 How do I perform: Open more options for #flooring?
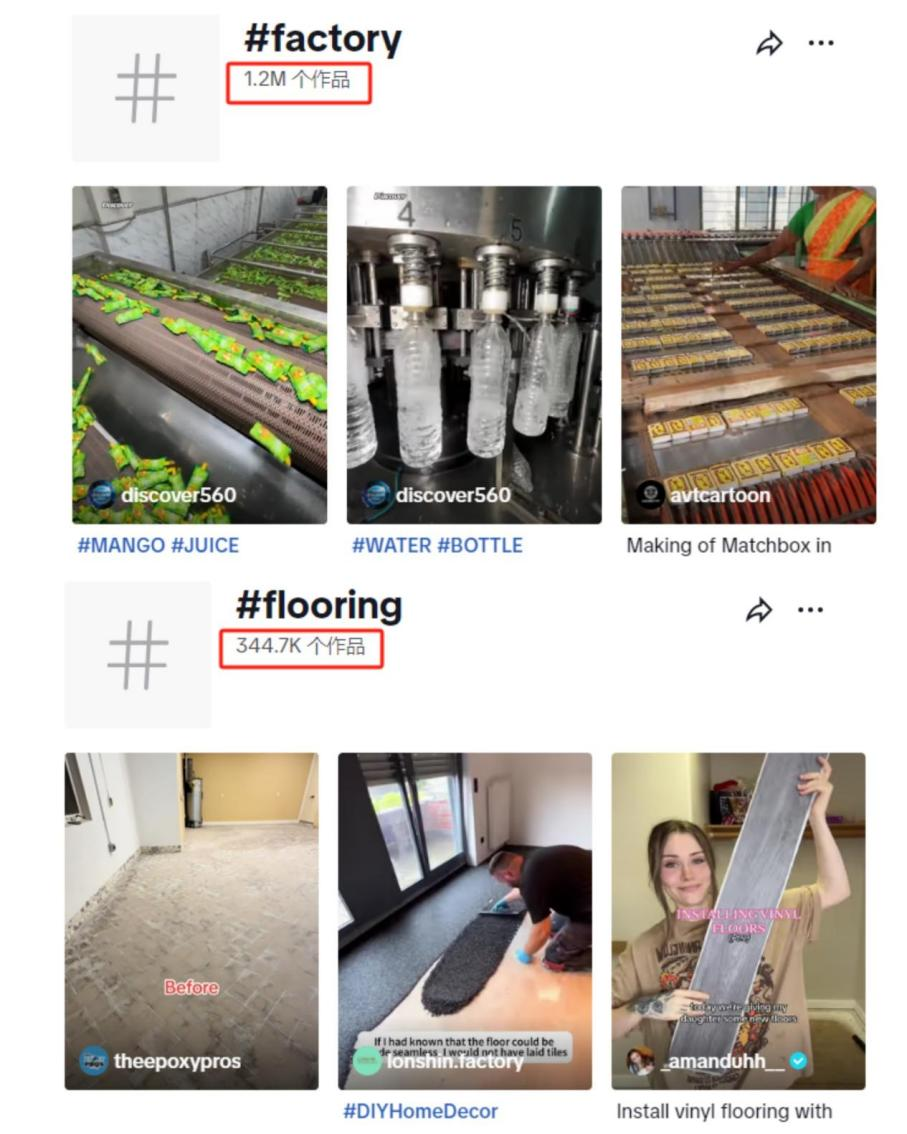tap(811, 611)
